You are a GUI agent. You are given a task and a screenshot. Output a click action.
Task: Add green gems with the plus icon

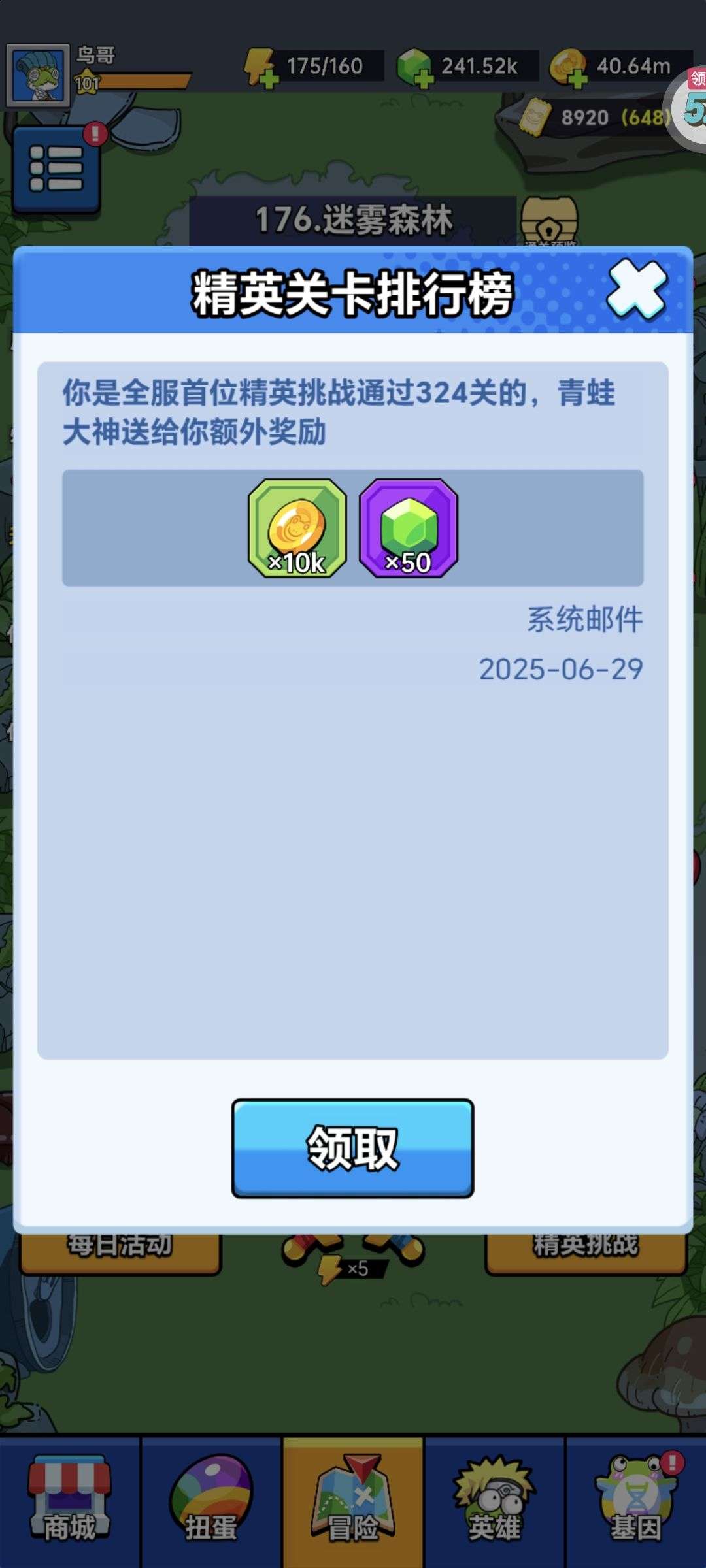click(414, 67)
